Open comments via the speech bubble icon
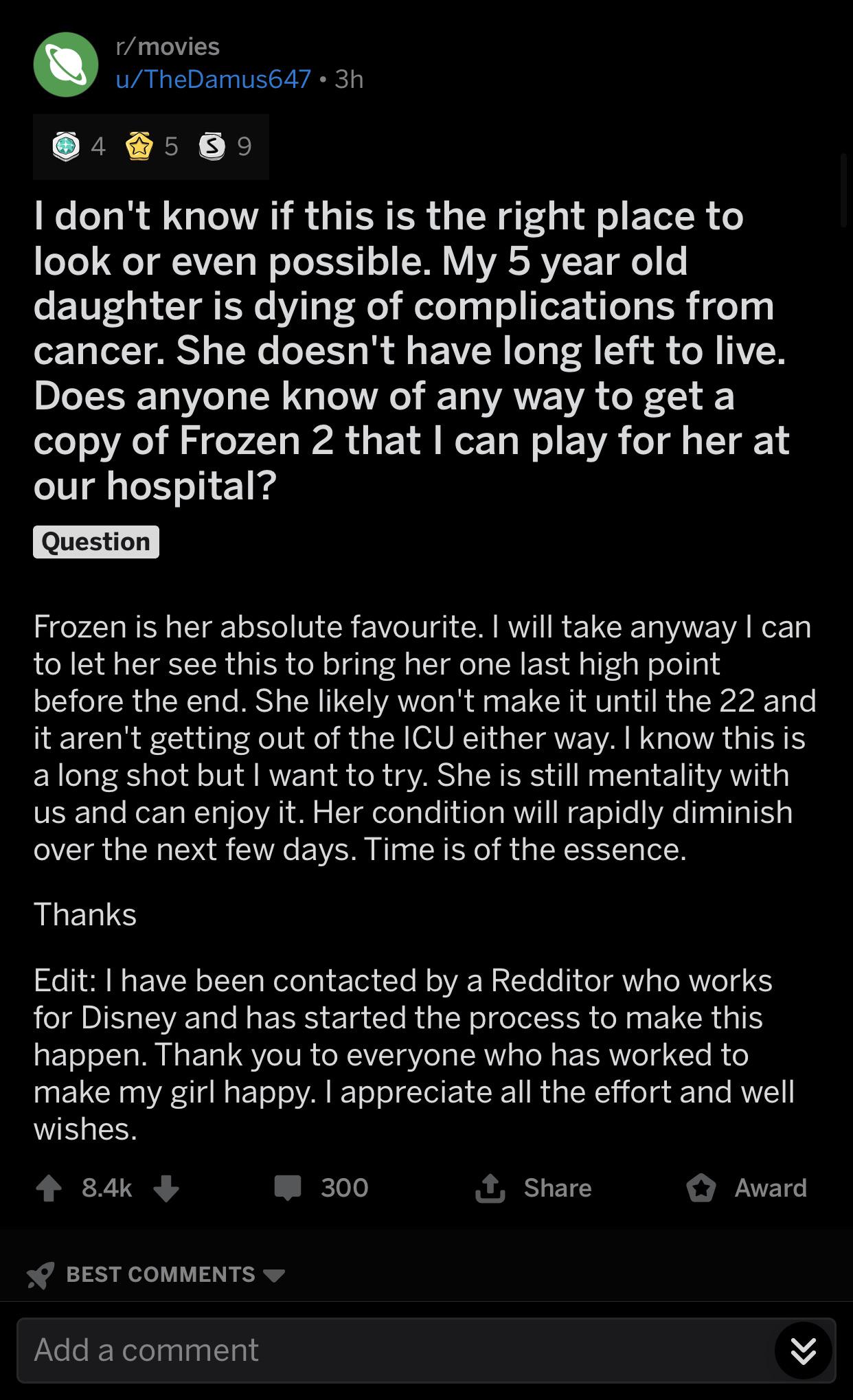This screenshot has width=853, height=1400. 289,1188
